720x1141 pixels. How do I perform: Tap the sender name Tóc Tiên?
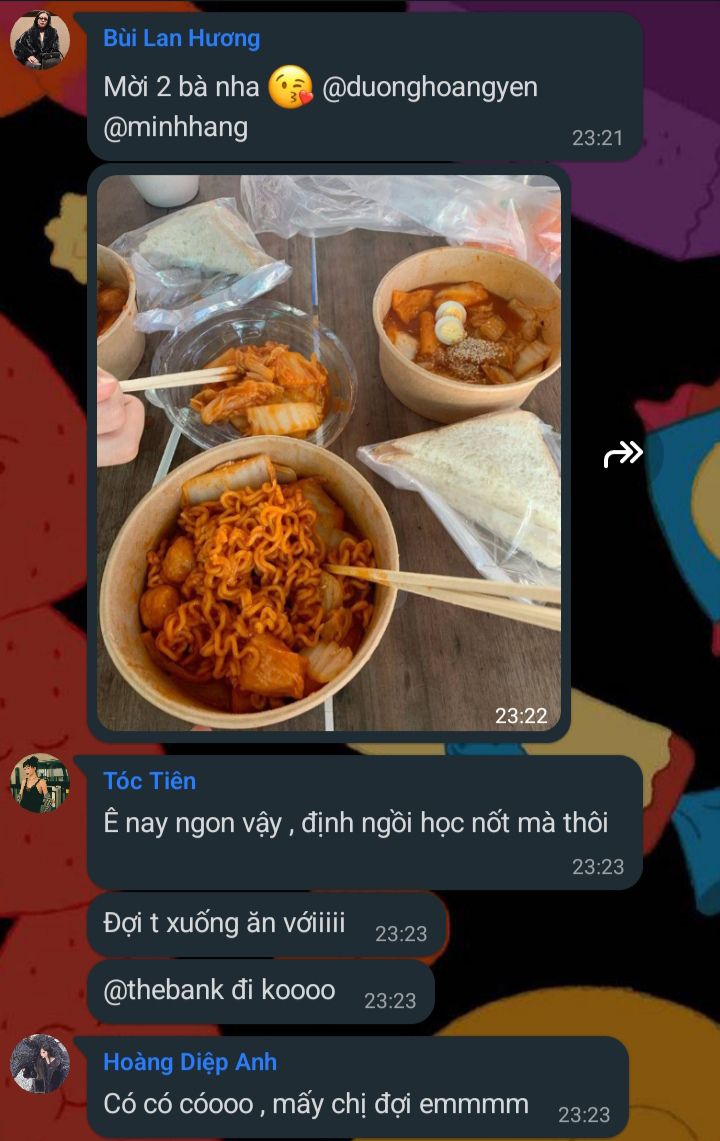point(150,781)
